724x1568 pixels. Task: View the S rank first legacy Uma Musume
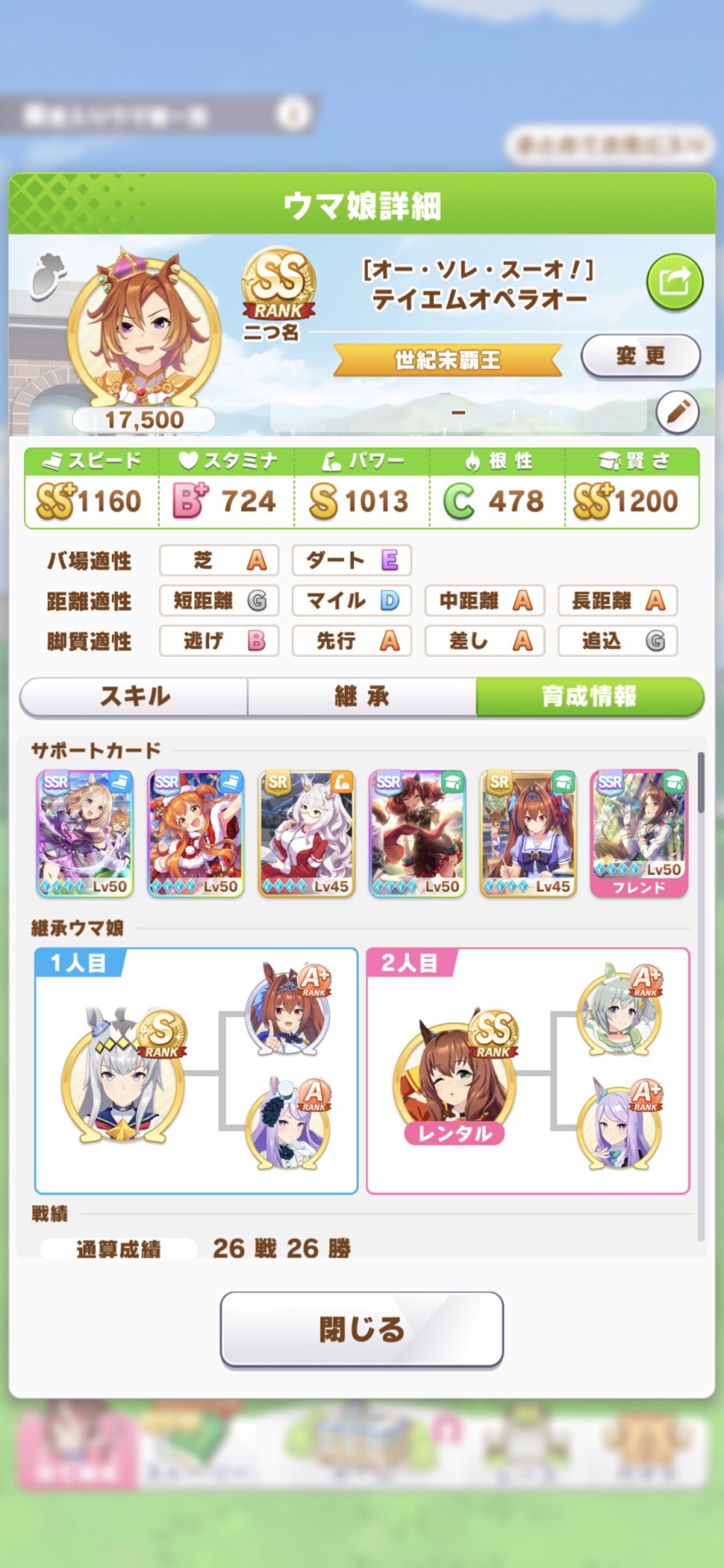(x=123, y=1076)
